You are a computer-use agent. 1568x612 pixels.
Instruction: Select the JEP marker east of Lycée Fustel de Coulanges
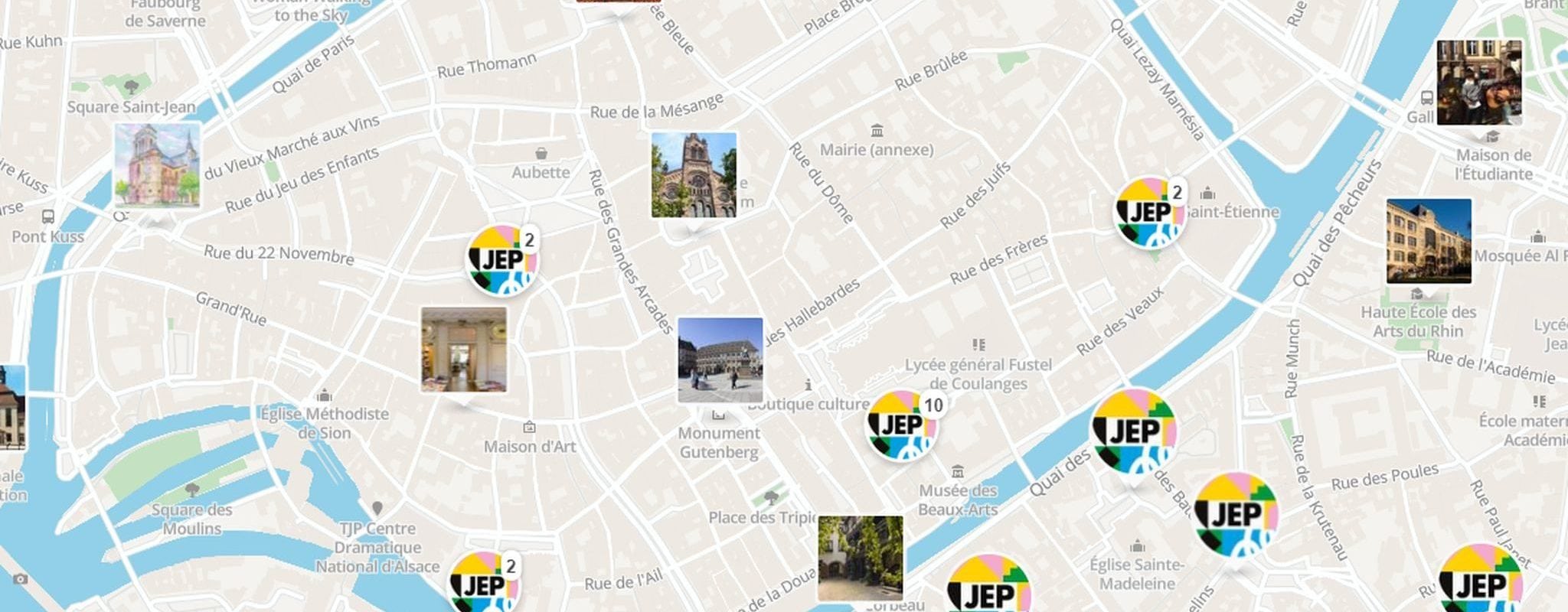coord(1133,431)
